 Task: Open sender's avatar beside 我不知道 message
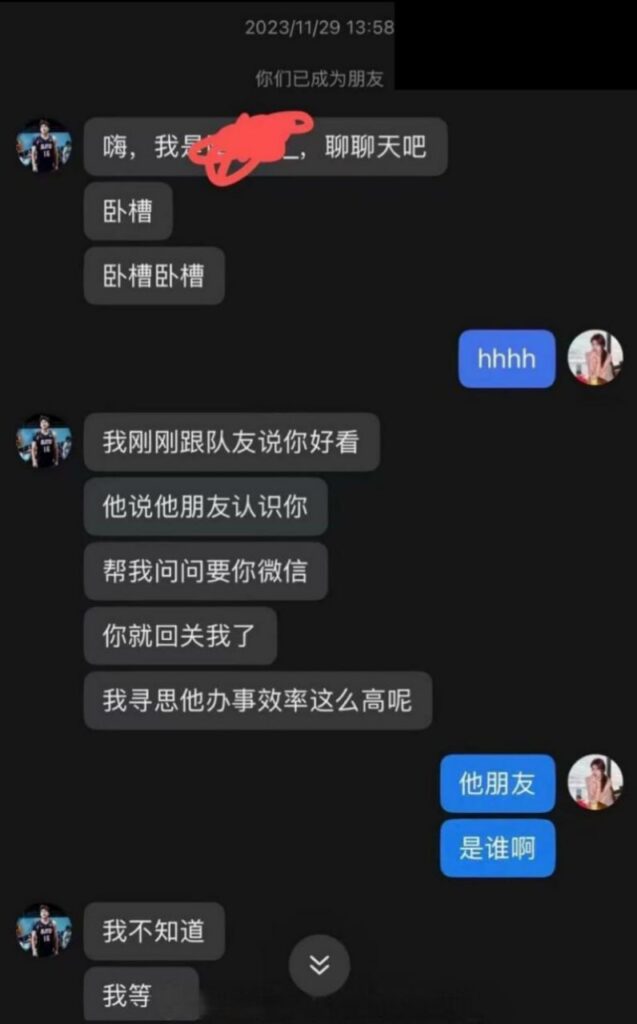44,931
